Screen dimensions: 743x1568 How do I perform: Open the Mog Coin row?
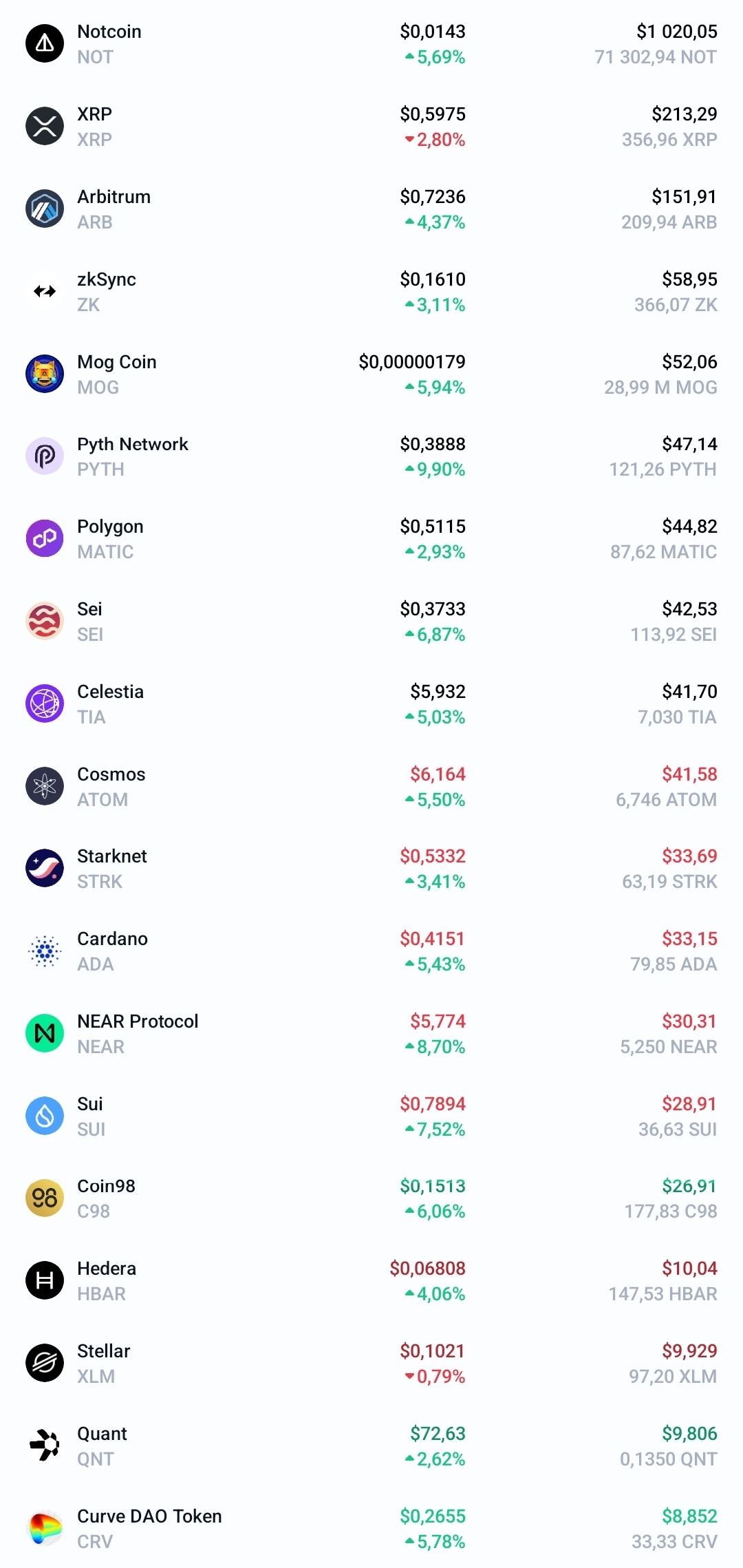[x=371, y=374]
